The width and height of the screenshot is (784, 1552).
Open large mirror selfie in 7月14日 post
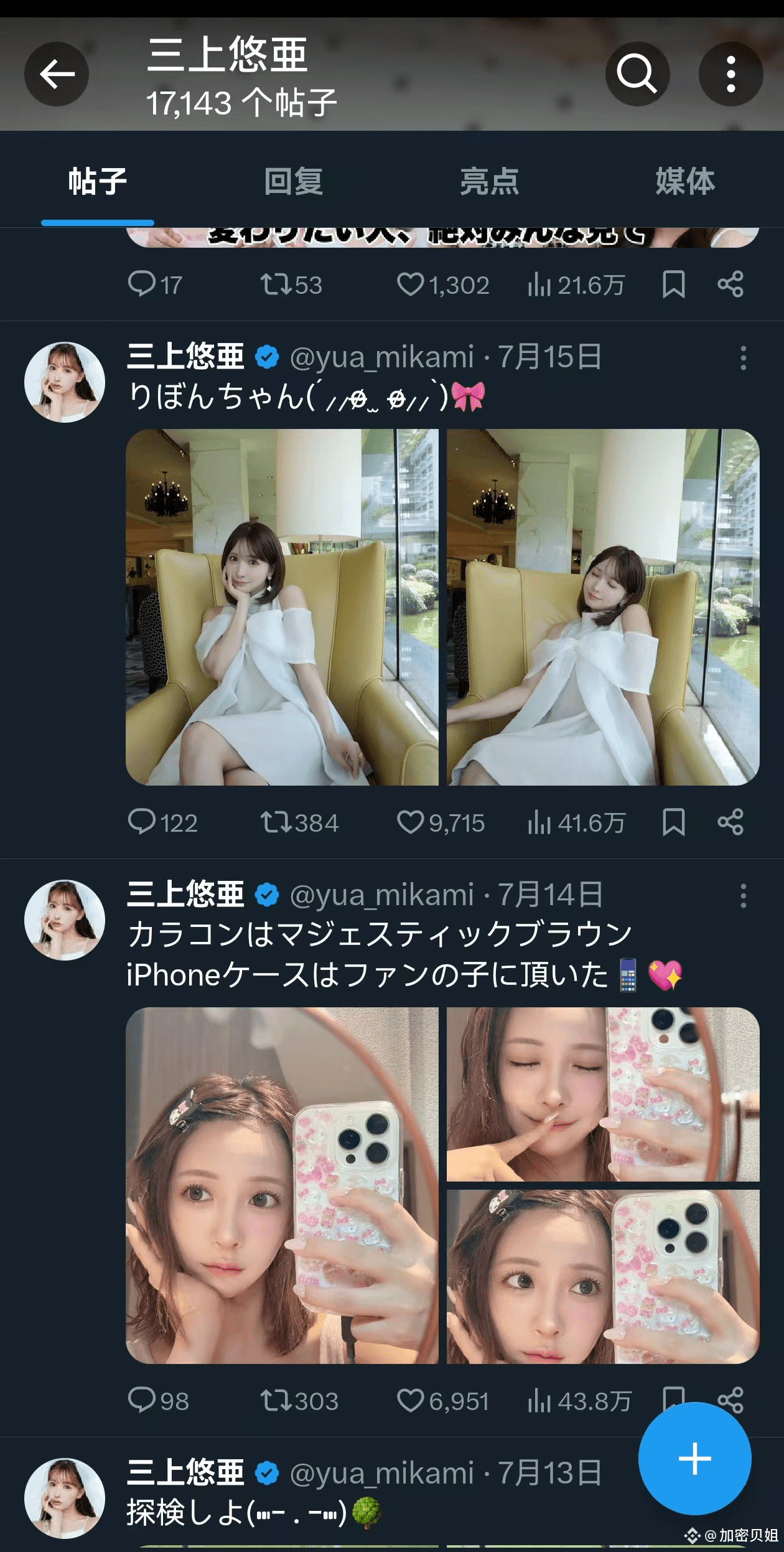[x=282, y=1185]
